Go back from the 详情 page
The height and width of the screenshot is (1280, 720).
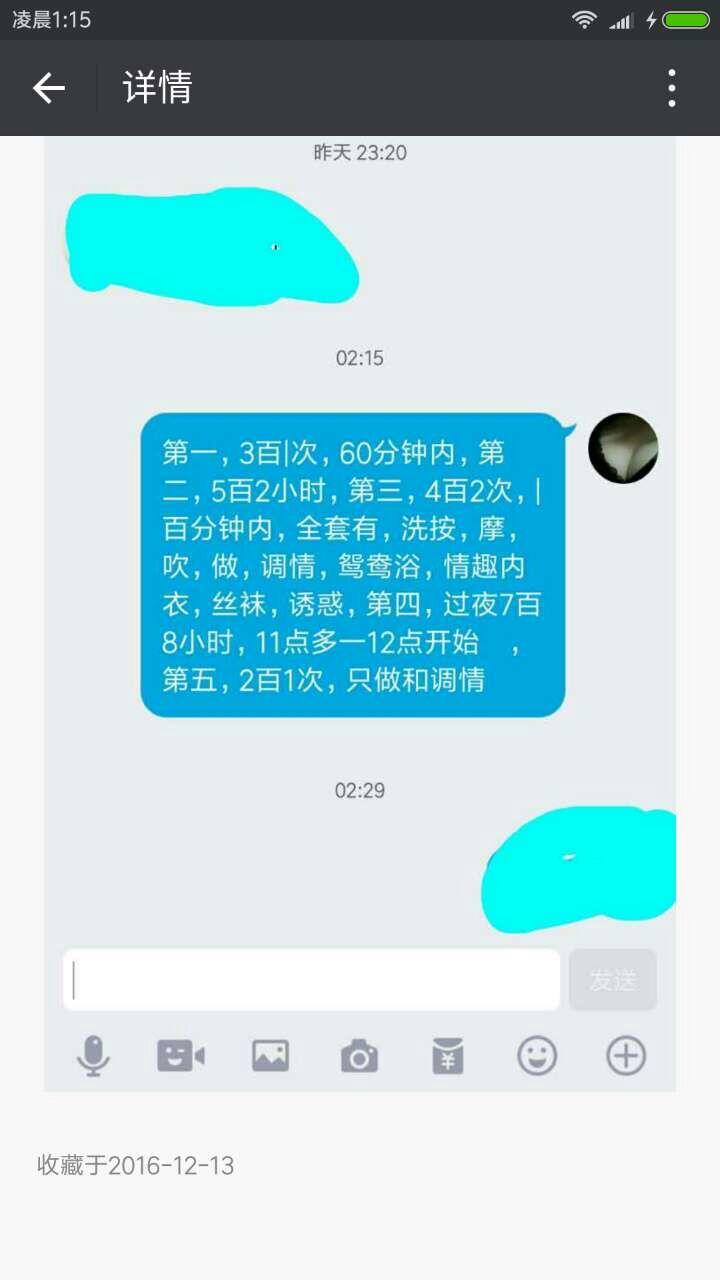[x=48, y=88]
